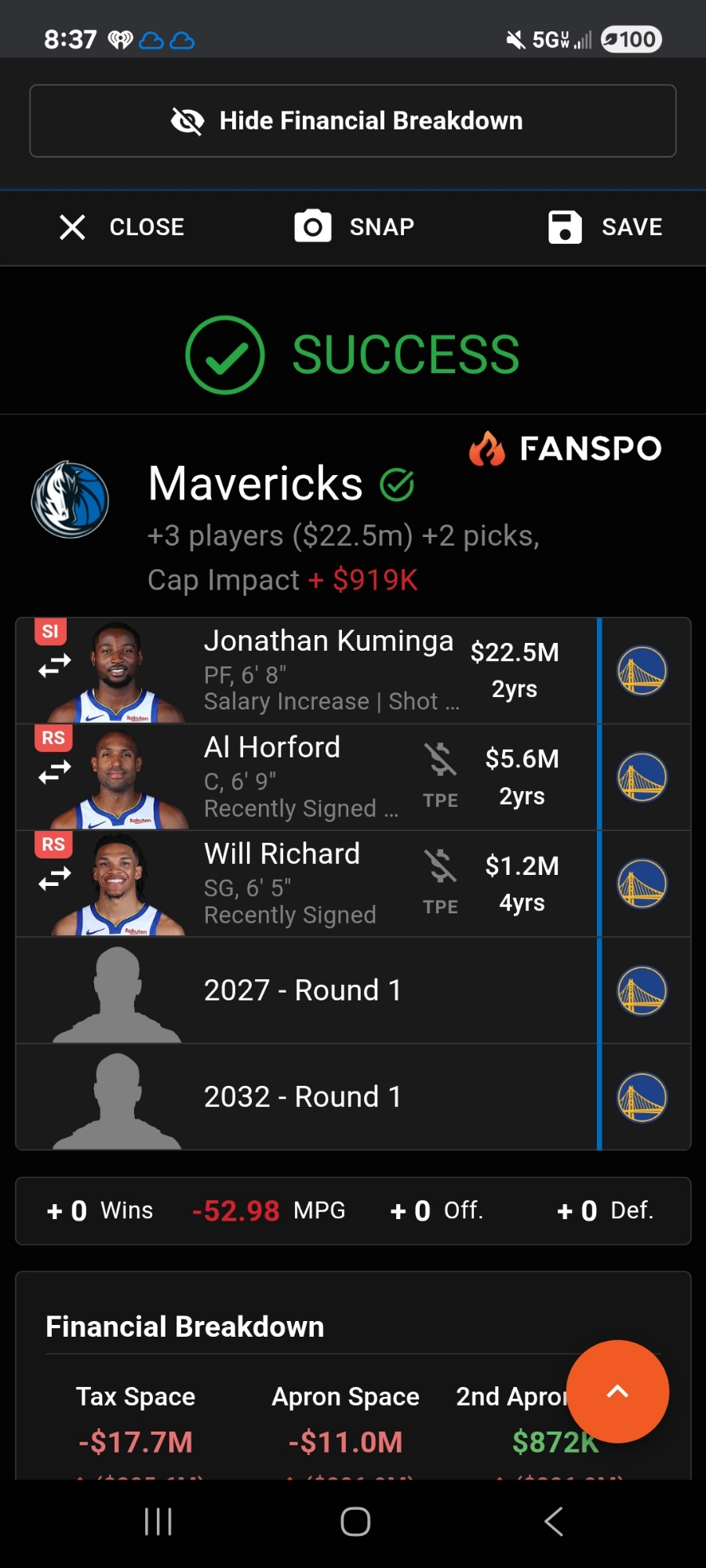Viewport: 706px width, 1568px height.
Task: Select the 2027 Round 1 pick
Action: [x=303, y=990]
